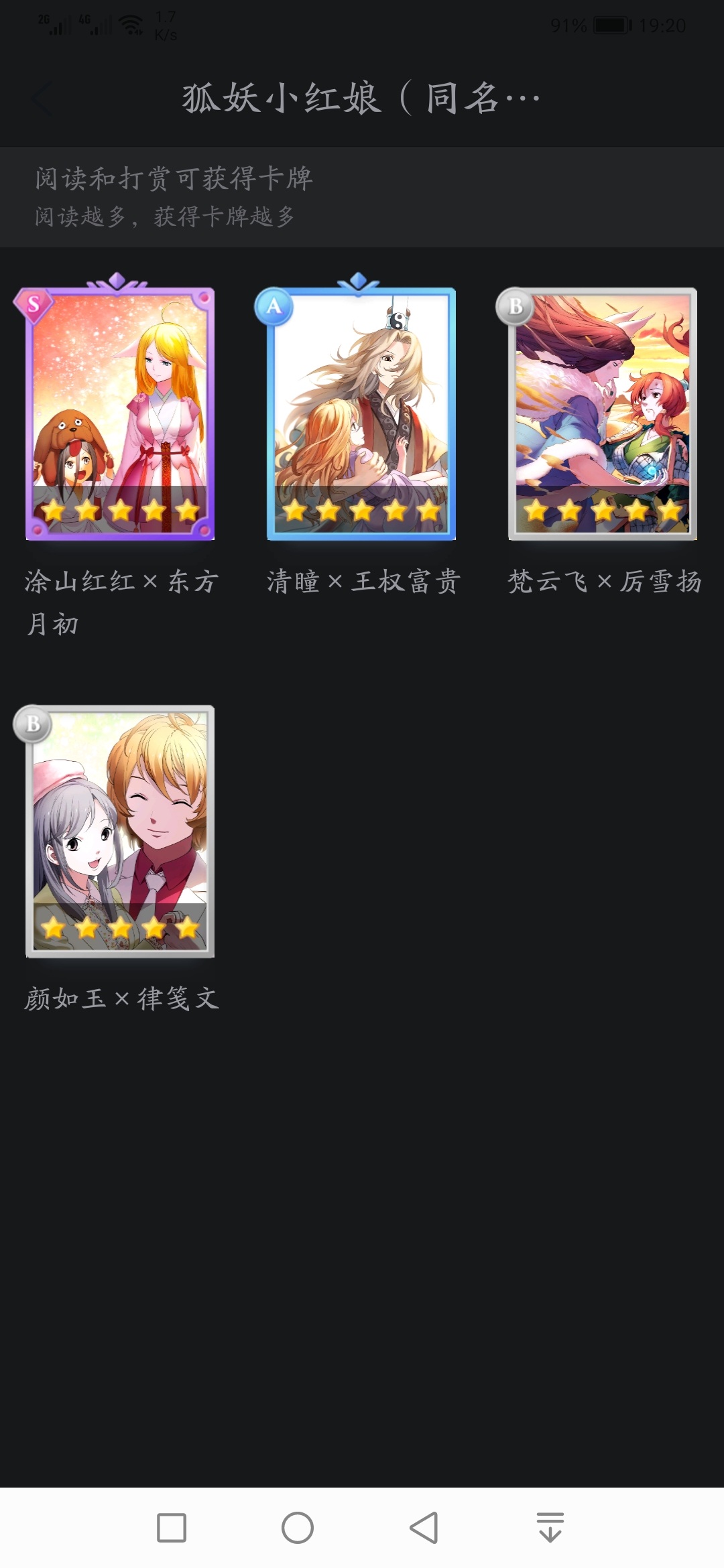The width and height of the screenshot is (724, 1568).
Task: View the 颜如玉×律笺文 B card
Action: tap(120, 831)
